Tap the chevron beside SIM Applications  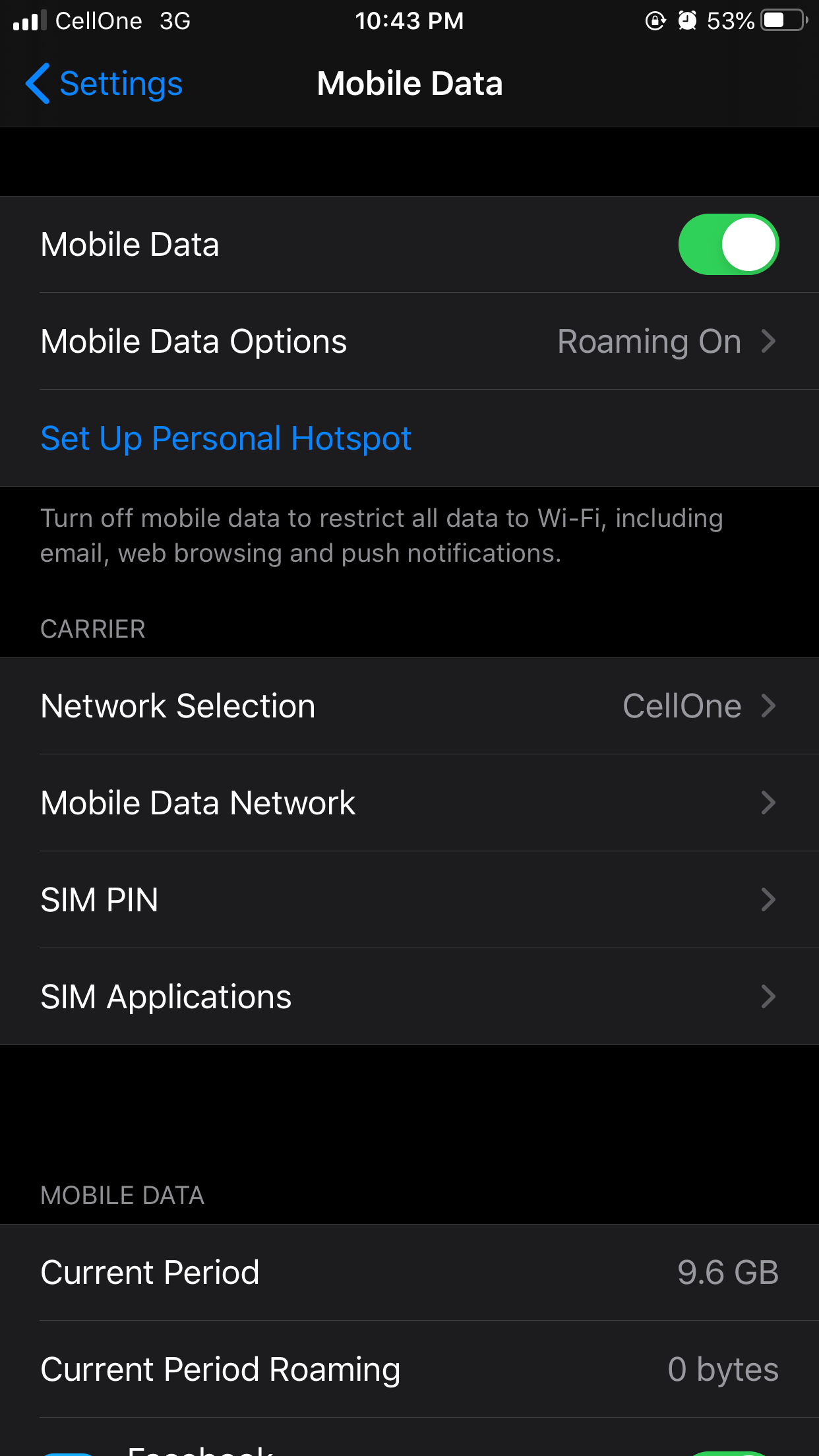[x=768, y=997]
